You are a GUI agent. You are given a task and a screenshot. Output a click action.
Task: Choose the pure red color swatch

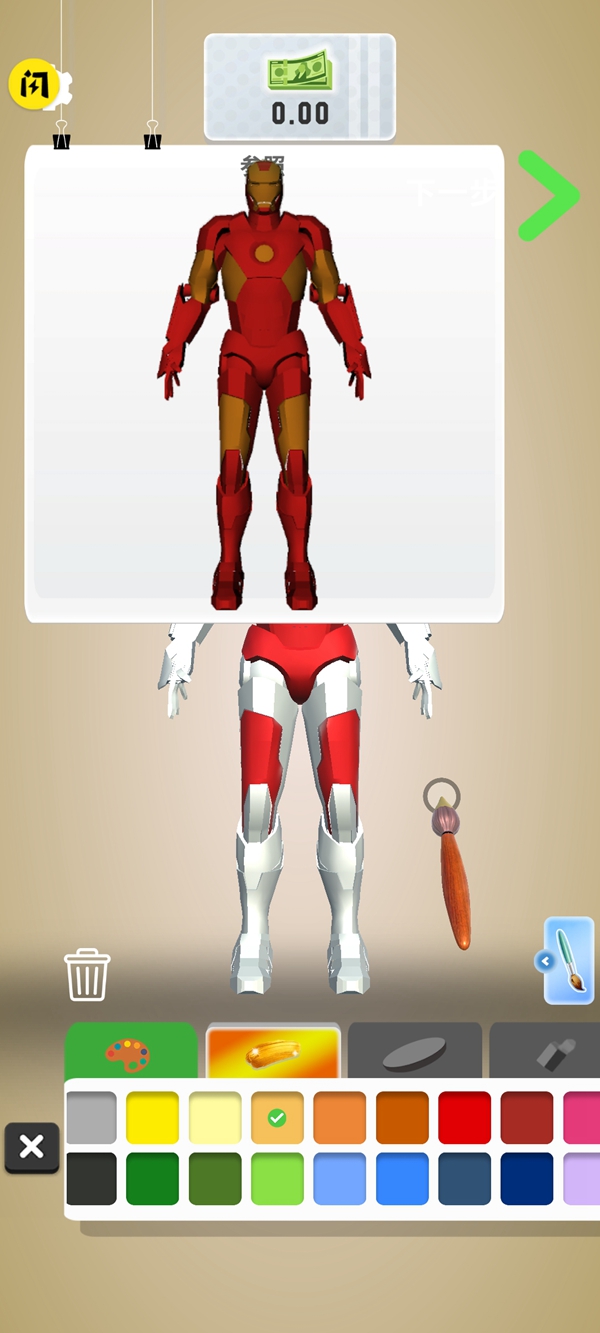464,1117
